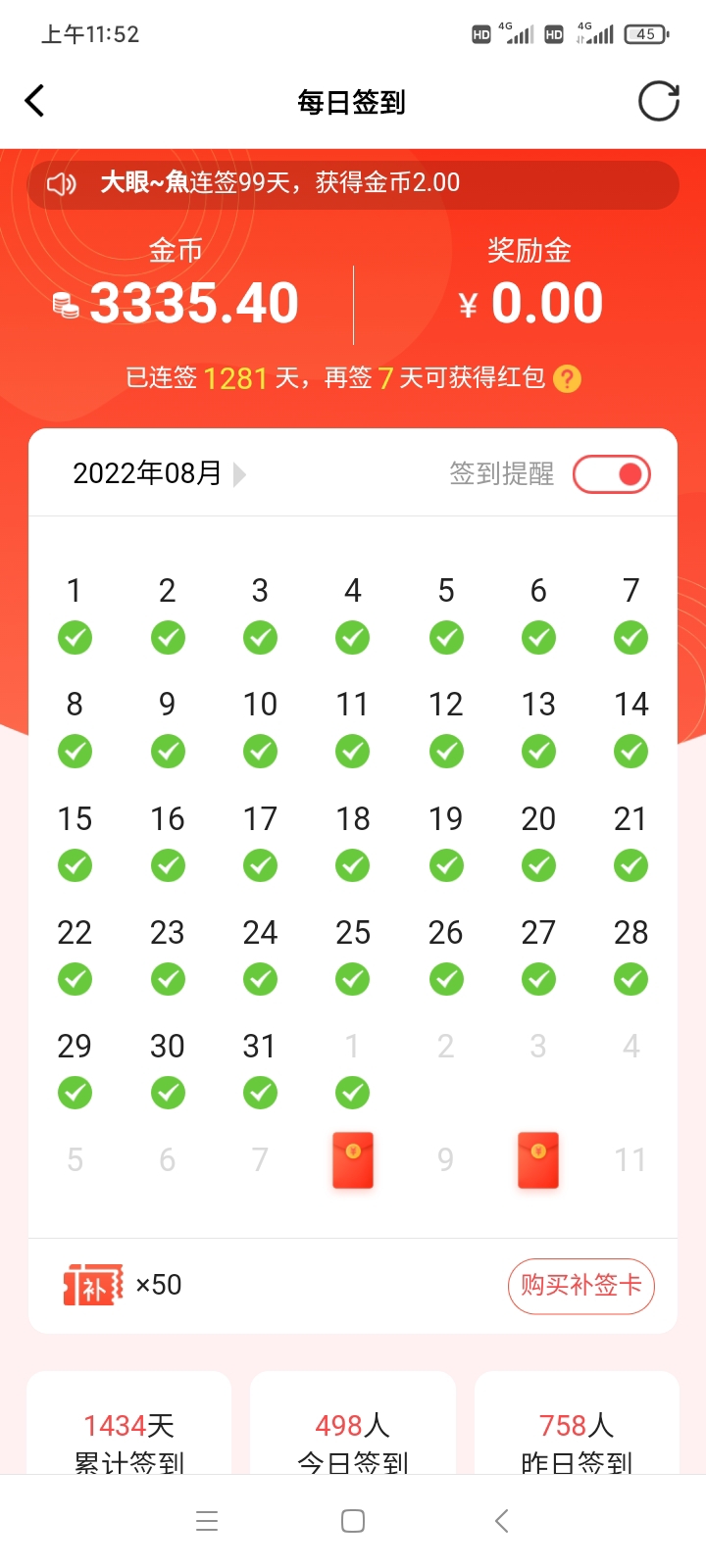Click September 1 check mark to expand details
Screen dimensions: 706x1568
pos(352,1092)
